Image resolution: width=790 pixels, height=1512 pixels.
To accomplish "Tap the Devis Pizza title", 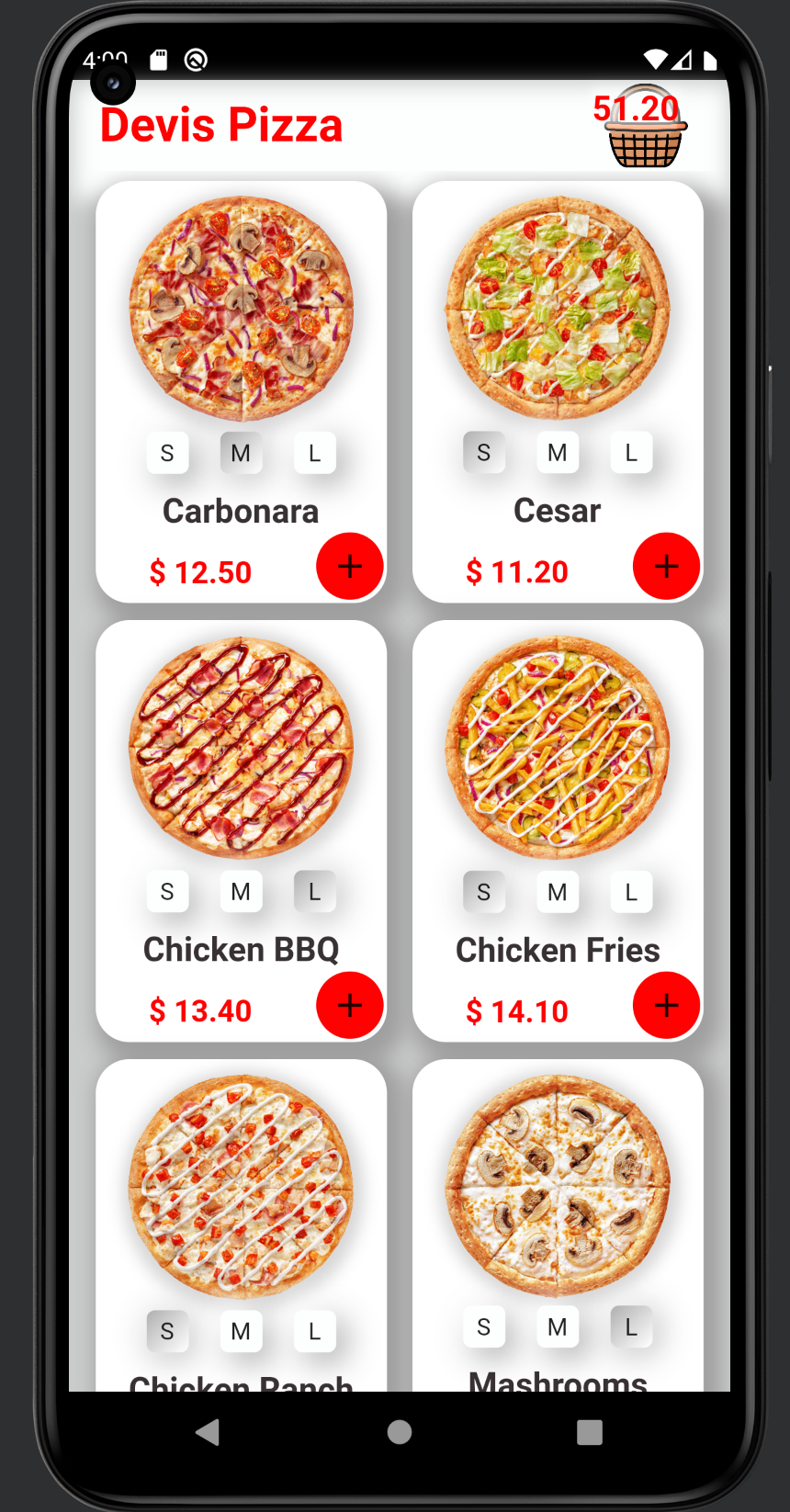I will (x=220, y=124).
